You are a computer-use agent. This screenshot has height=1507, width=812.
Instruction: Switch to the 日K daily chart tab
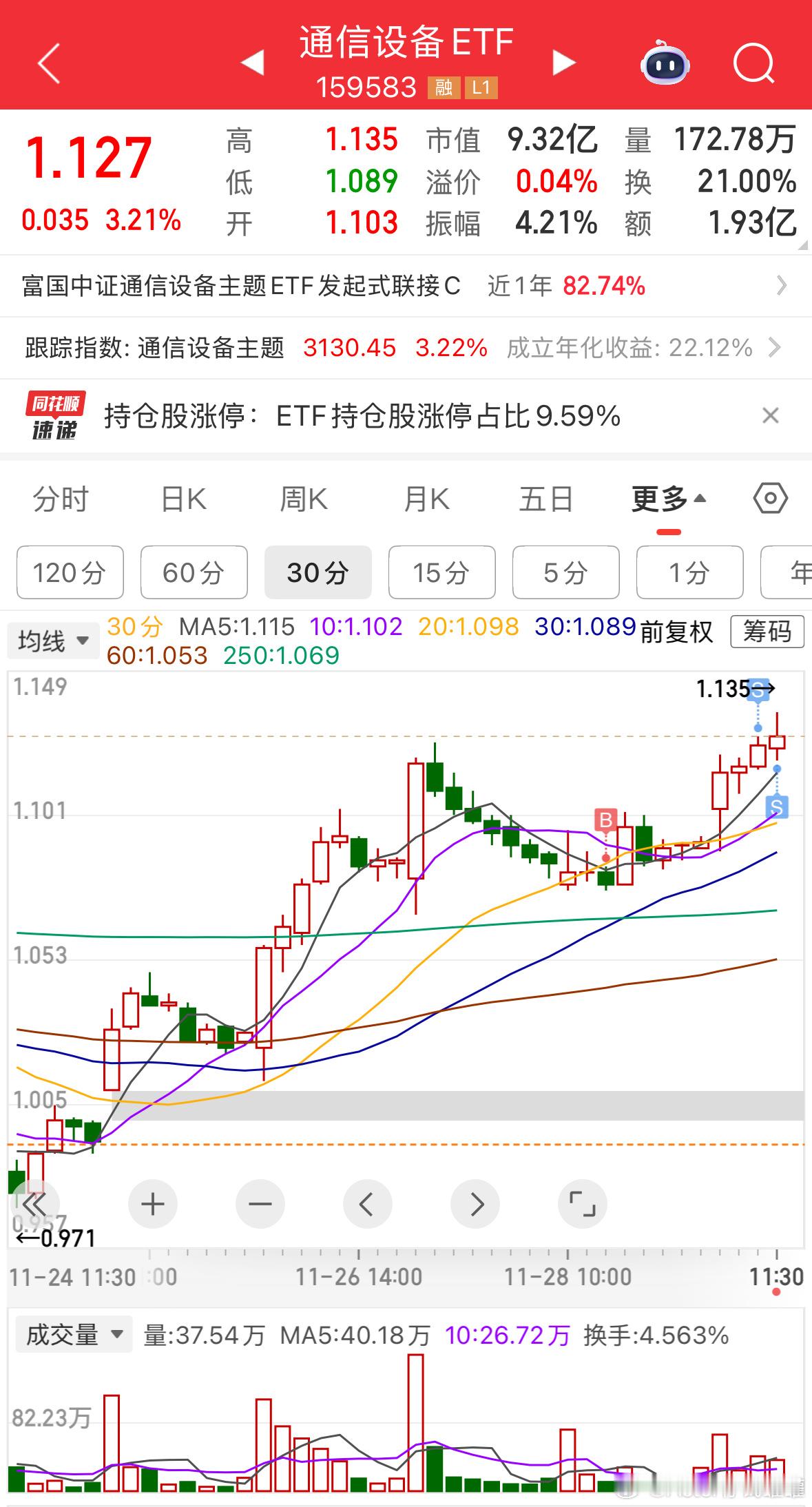tap(183, 498)
